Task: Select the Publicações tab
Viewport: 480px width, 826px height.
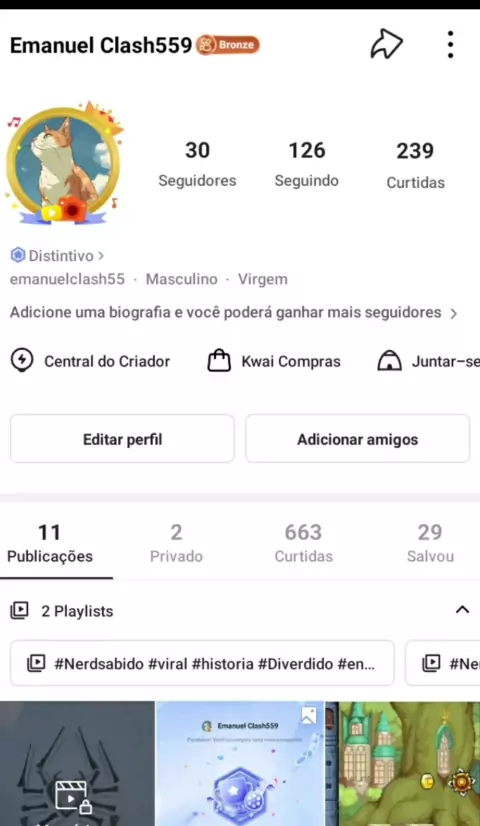Action: click(x=50, y=544)
